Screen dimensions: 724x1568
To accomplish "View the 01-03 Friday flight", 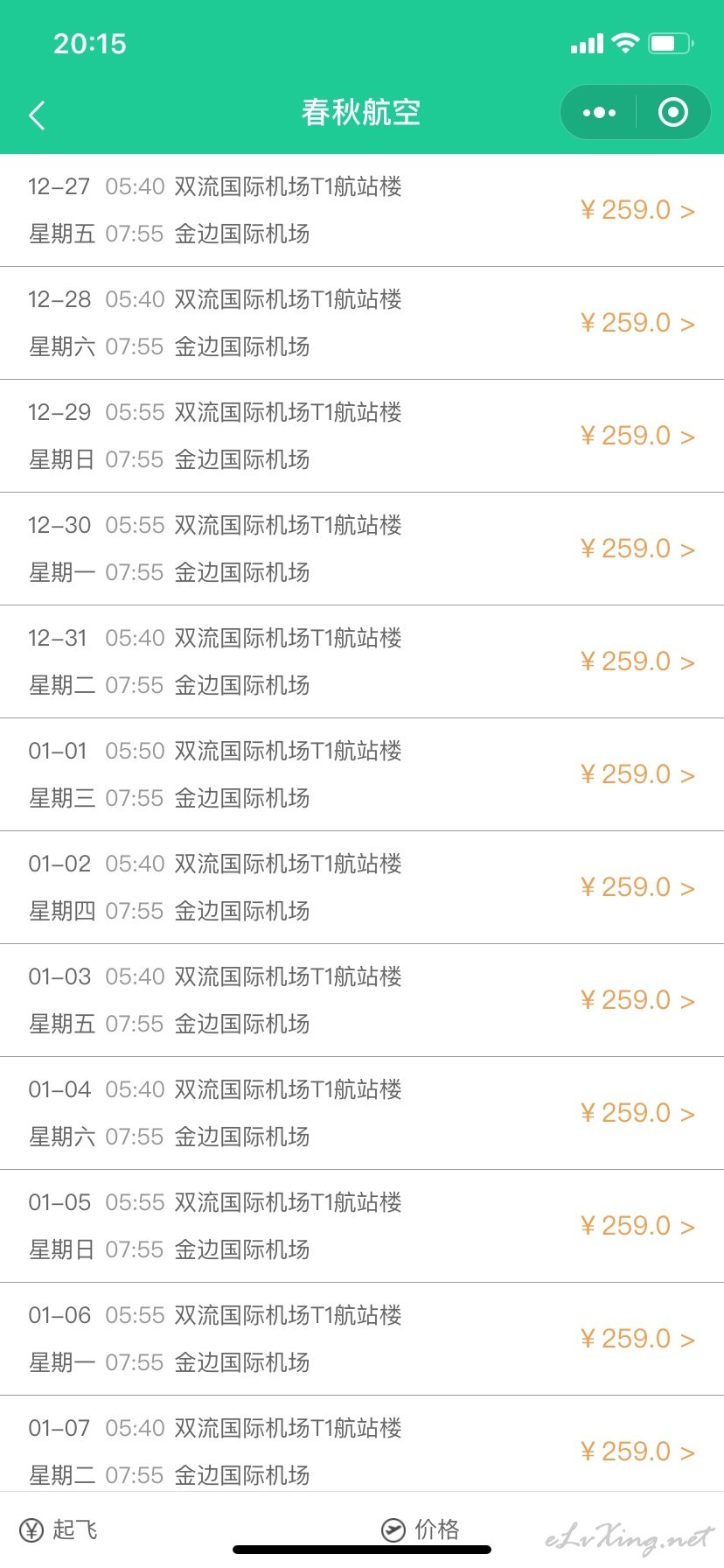I will (362, 1000).
